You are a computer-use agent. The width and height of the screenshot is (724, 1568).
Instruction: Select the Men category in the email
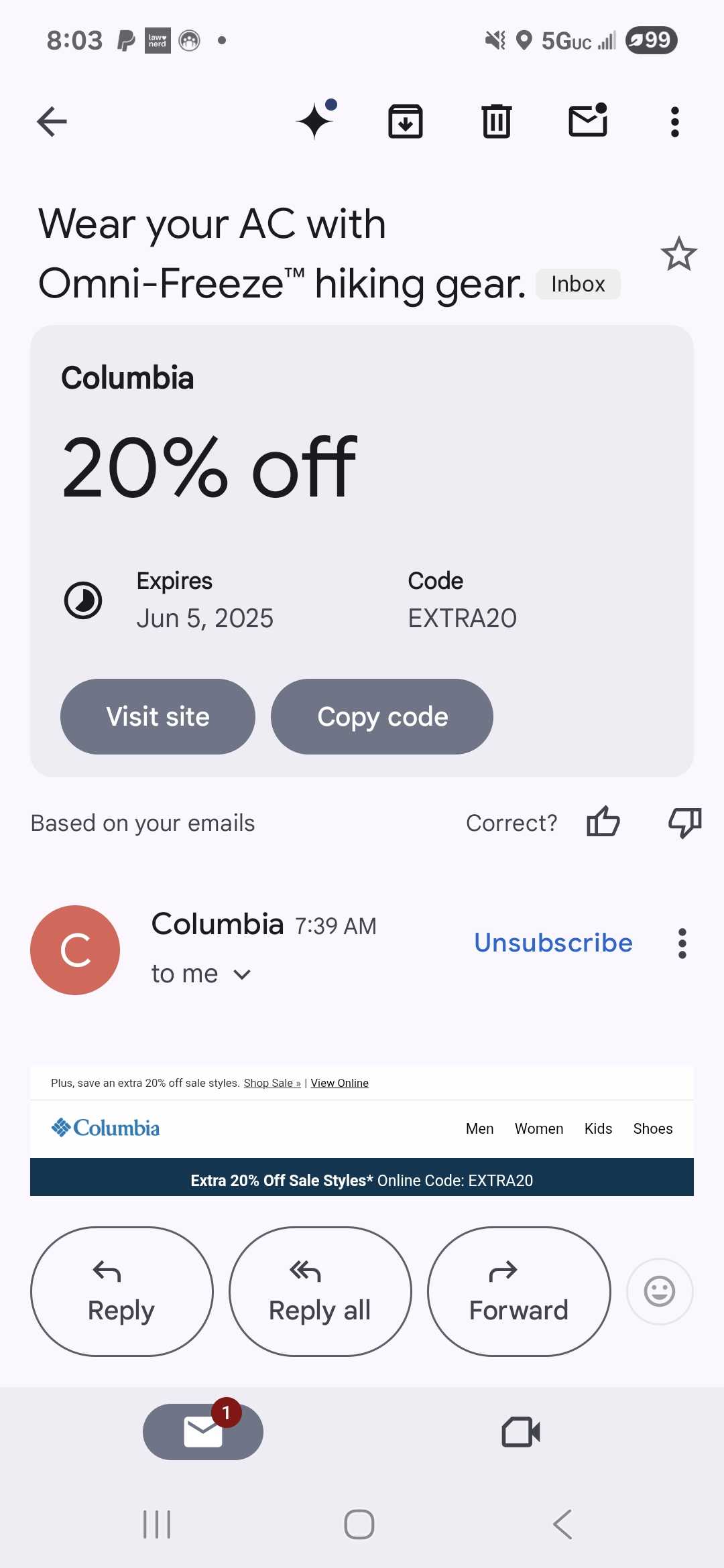click(x=479, y=1128)
